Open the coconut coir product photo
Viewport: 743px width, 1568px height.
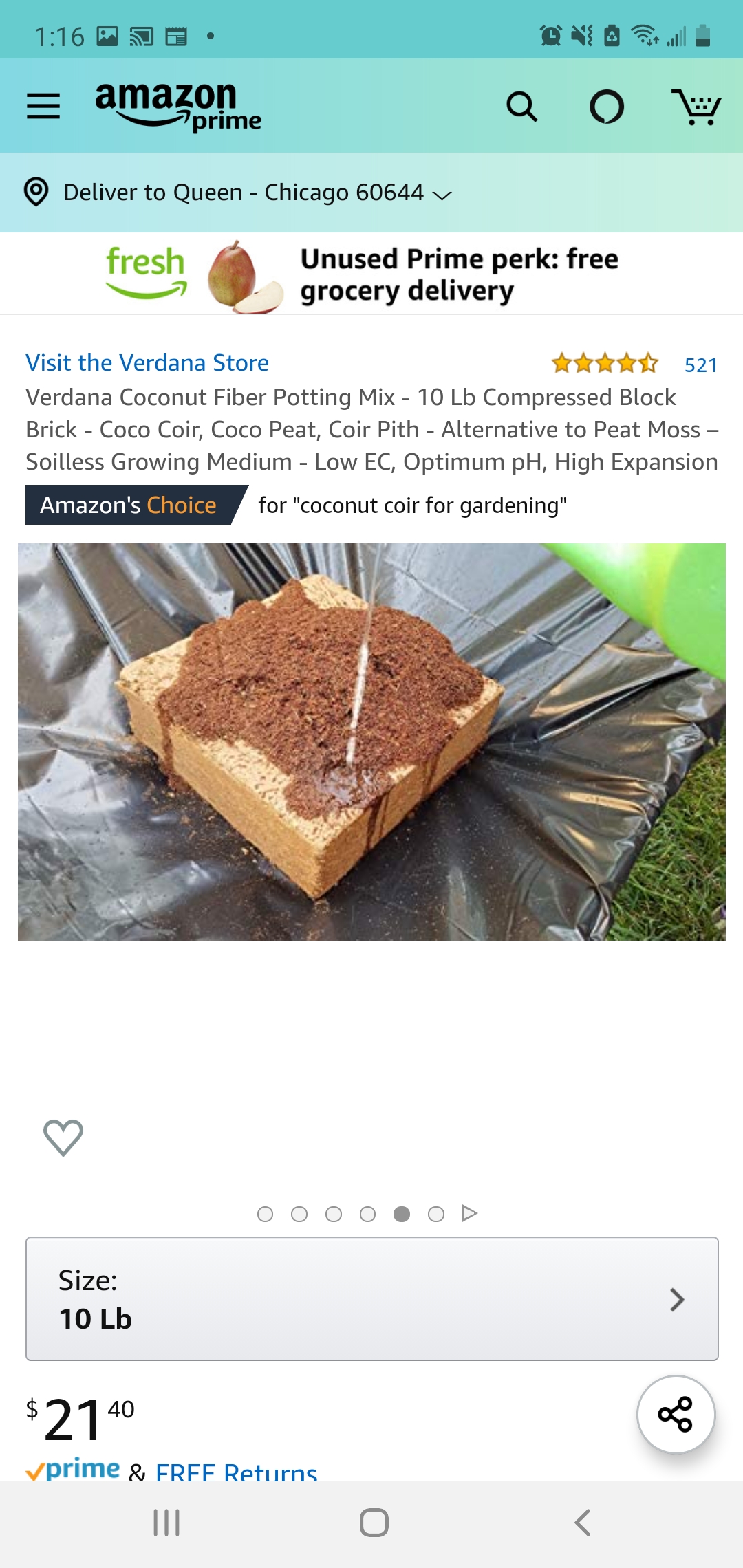(371, 741)
